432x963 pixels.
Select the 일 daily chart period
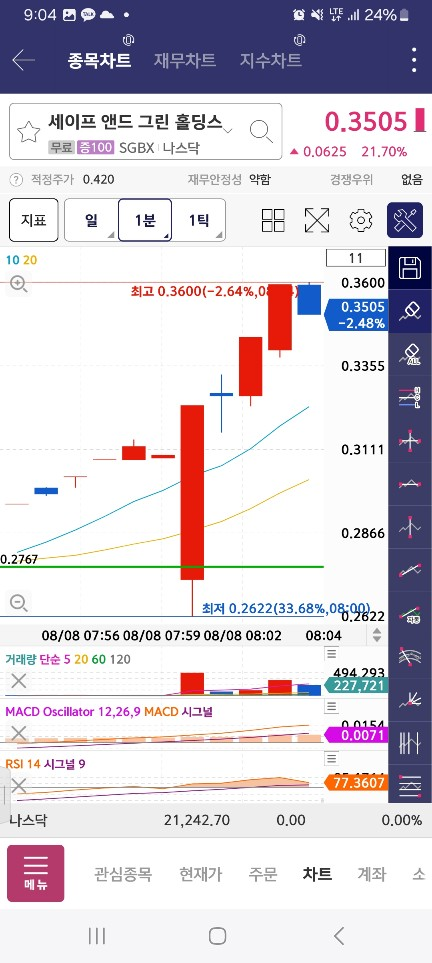(x=91, y=220)
